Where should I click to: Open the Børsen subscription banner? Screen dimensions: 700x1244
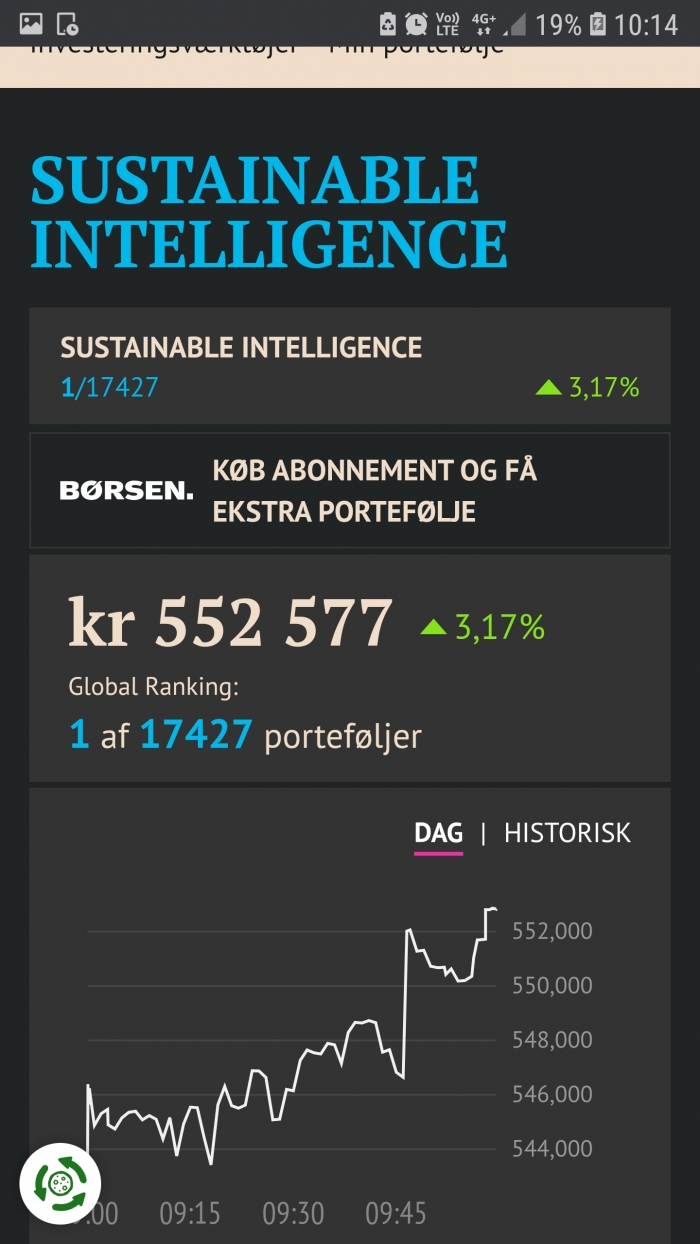(x=349, y=490)
